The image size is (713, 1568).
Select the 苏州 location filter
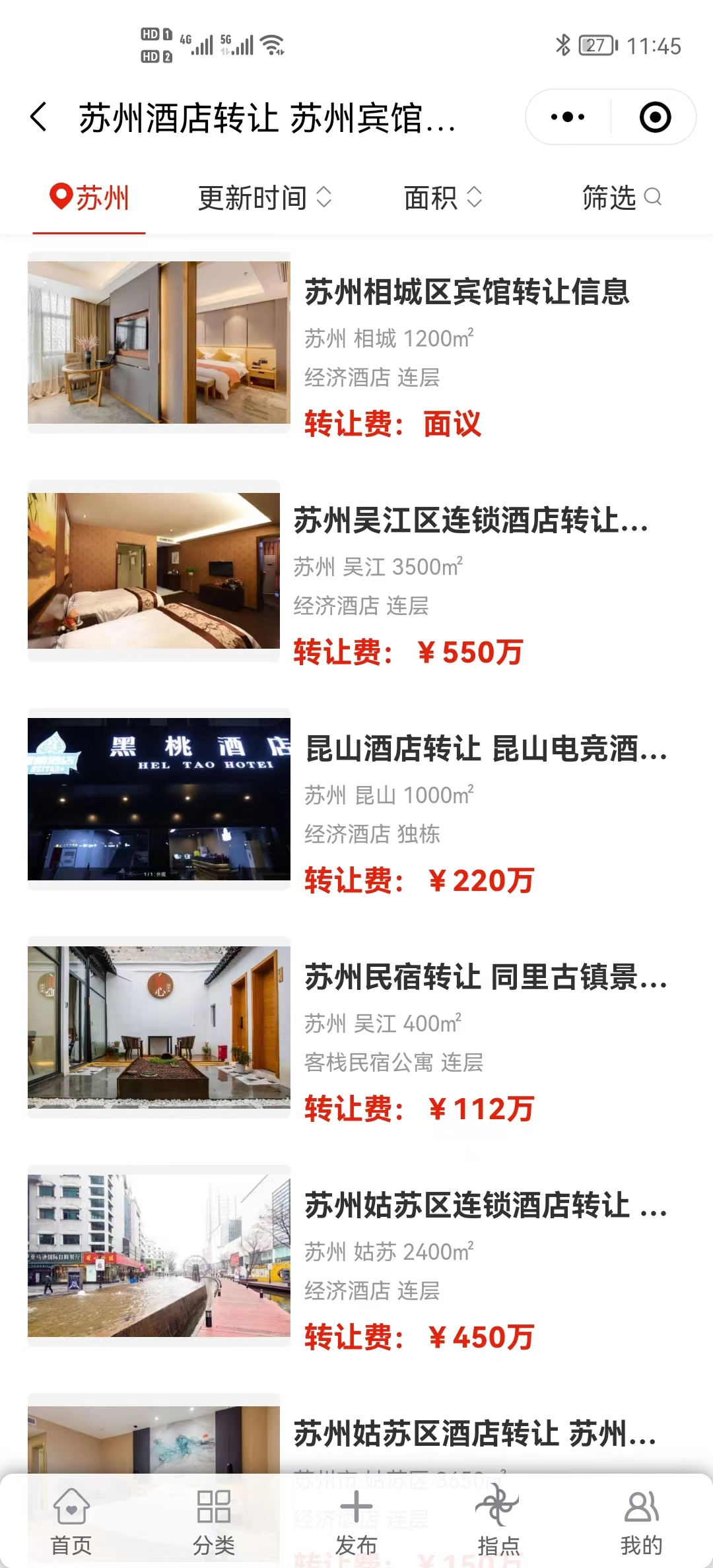coord(90,198)
